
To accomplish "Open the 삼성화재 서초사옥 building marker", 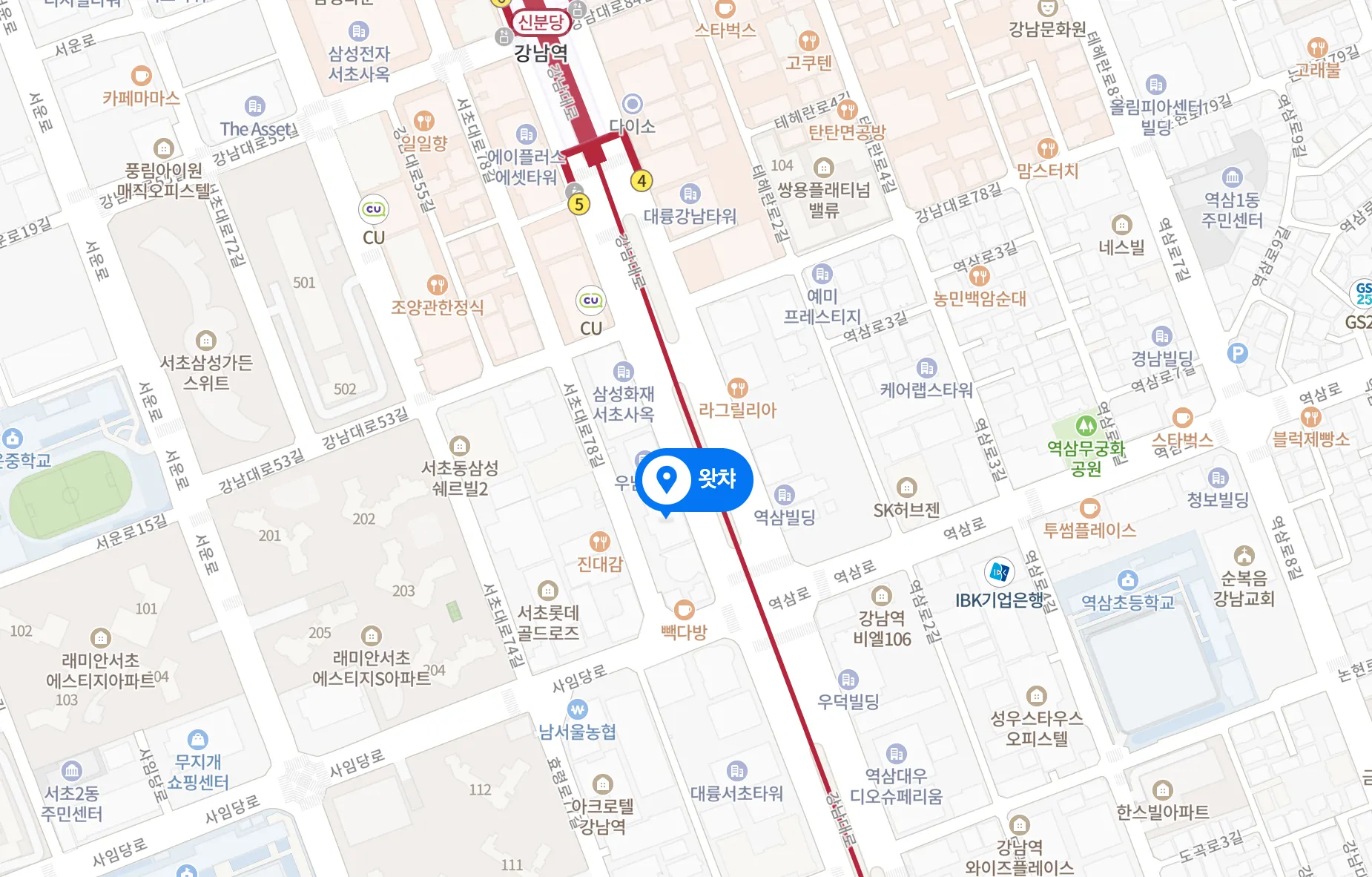I will [x=623, y=372].
